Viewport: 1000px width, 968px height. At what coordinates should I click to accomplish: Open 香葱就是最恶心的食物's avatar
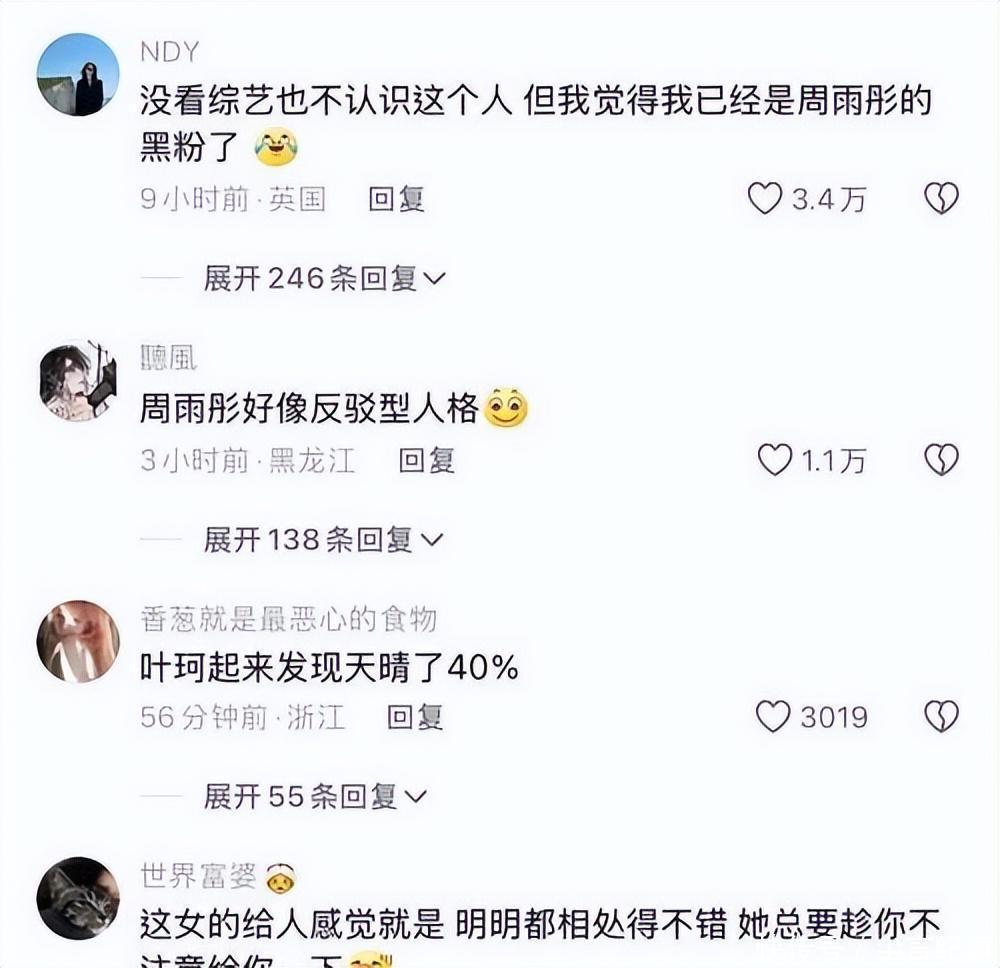point(78,642)
